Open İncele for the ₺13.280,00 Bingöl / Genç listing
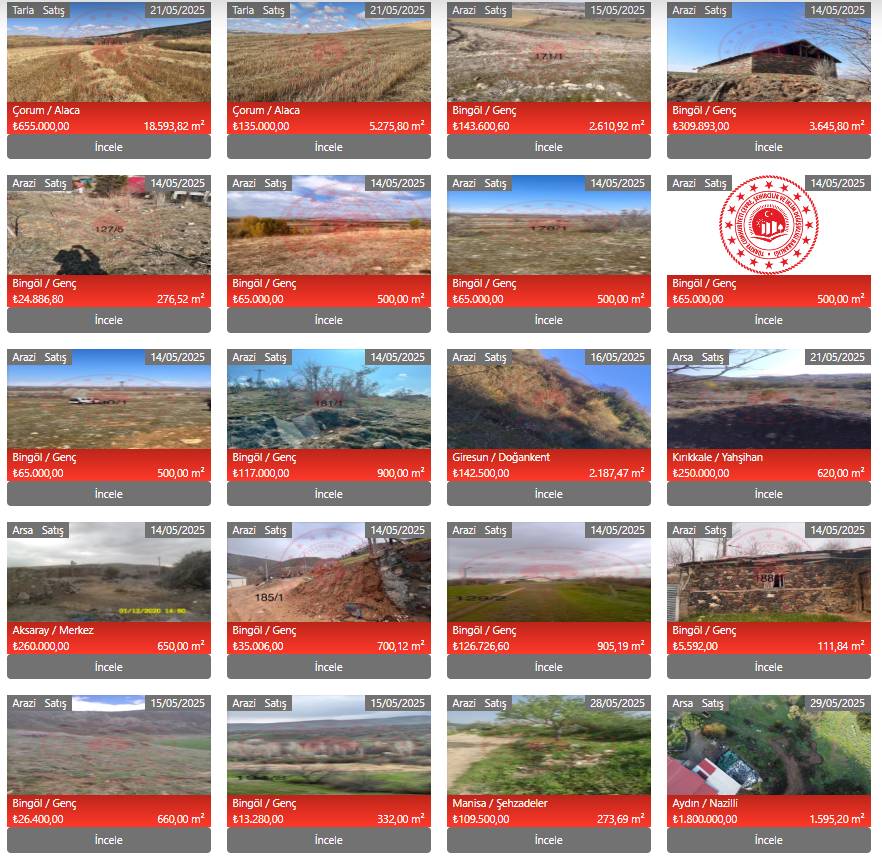 pyautogui.click(x=329, y=840)
